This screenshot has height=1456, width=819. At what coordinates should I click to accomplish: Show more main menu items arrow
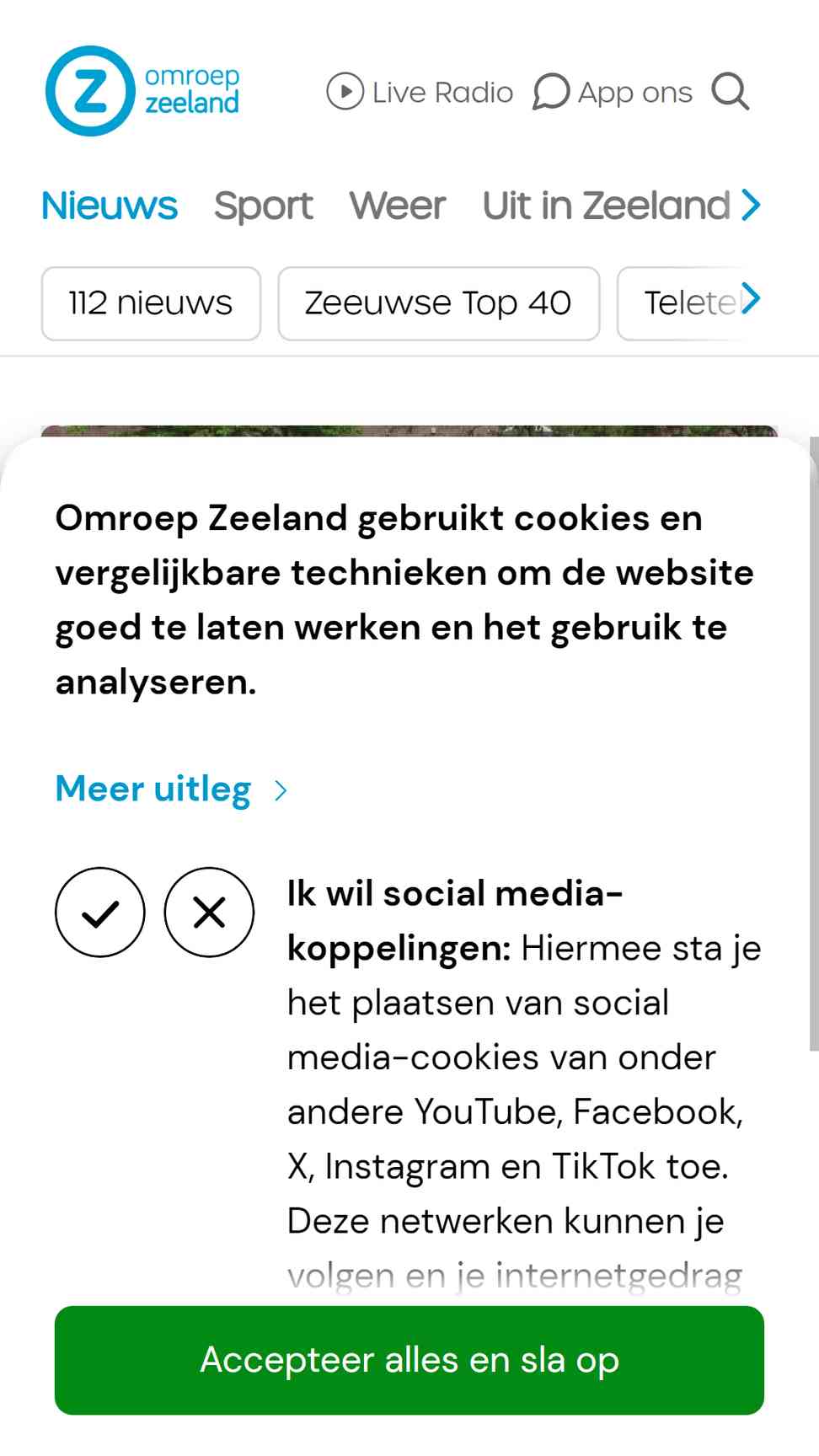(x=751, y=205)
